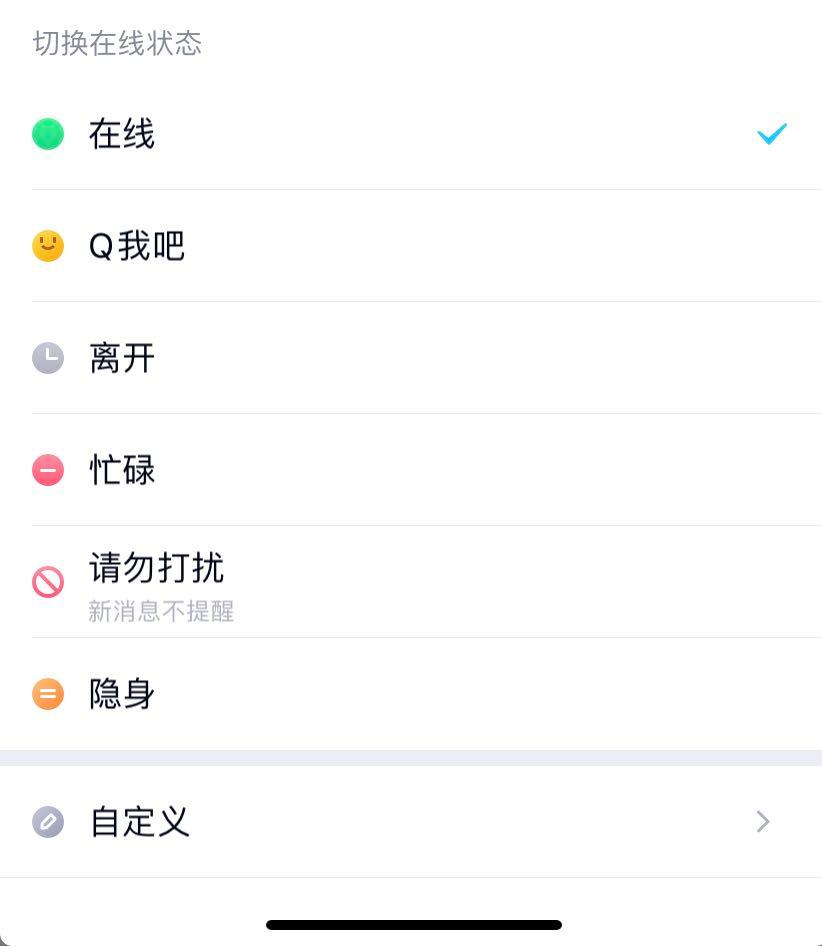Click the Do Not Disturb prohibition icon
Screen dimensions: 822x946
pyautogui.click(x=47, y=582)
